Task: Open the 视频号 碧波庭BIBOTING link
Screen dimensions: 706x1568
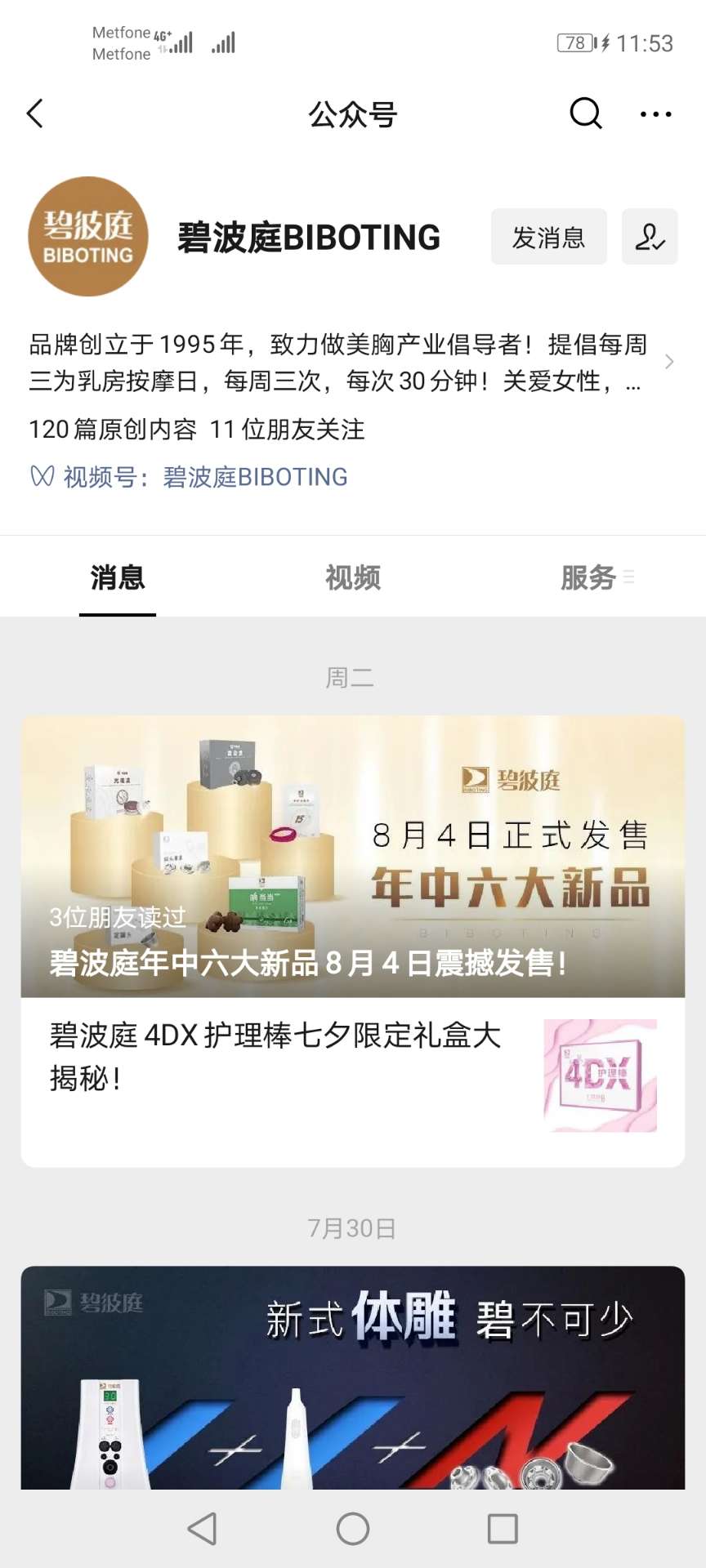Action: pyautogui.click(x=190, y=477)
